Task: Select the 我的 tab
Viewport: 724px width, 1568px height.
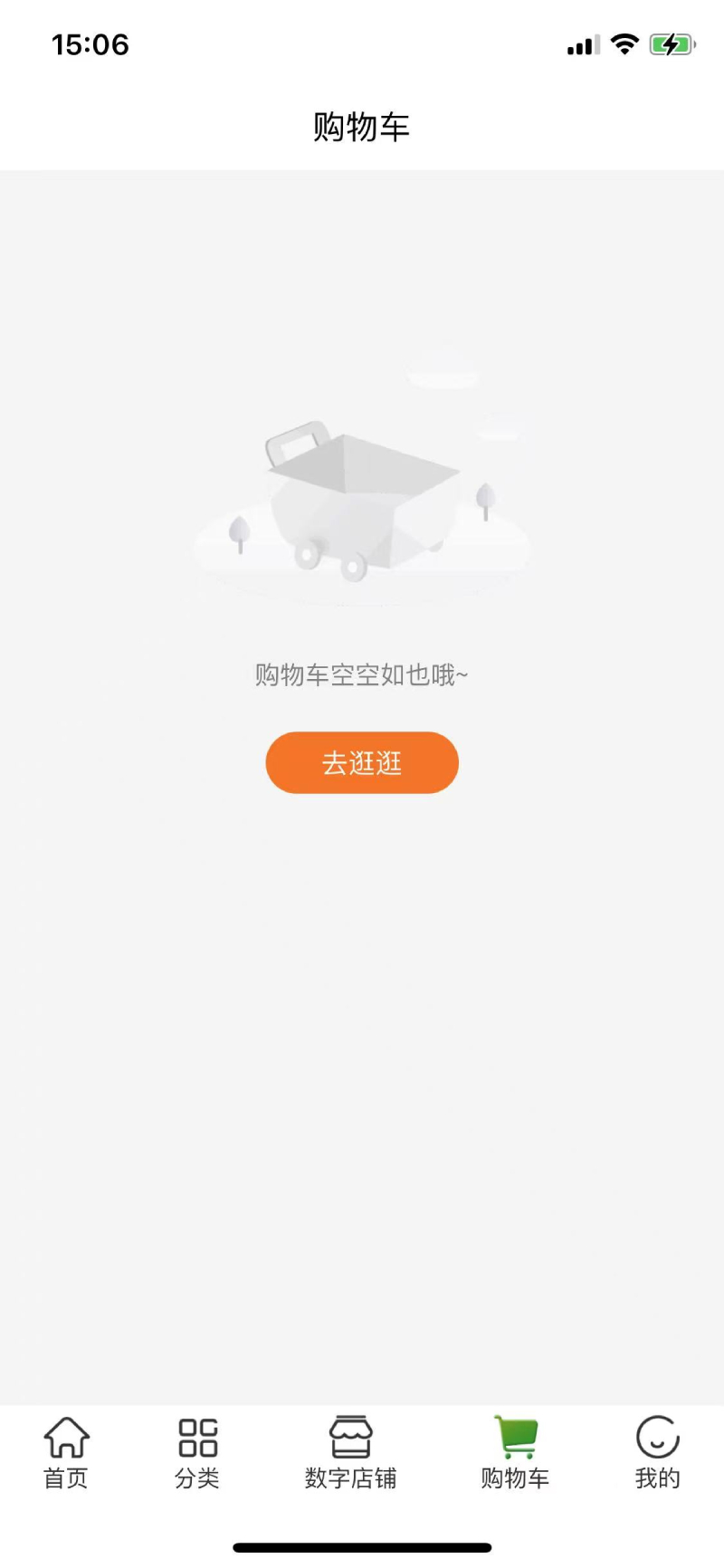Action: (x=657, y=1453)
